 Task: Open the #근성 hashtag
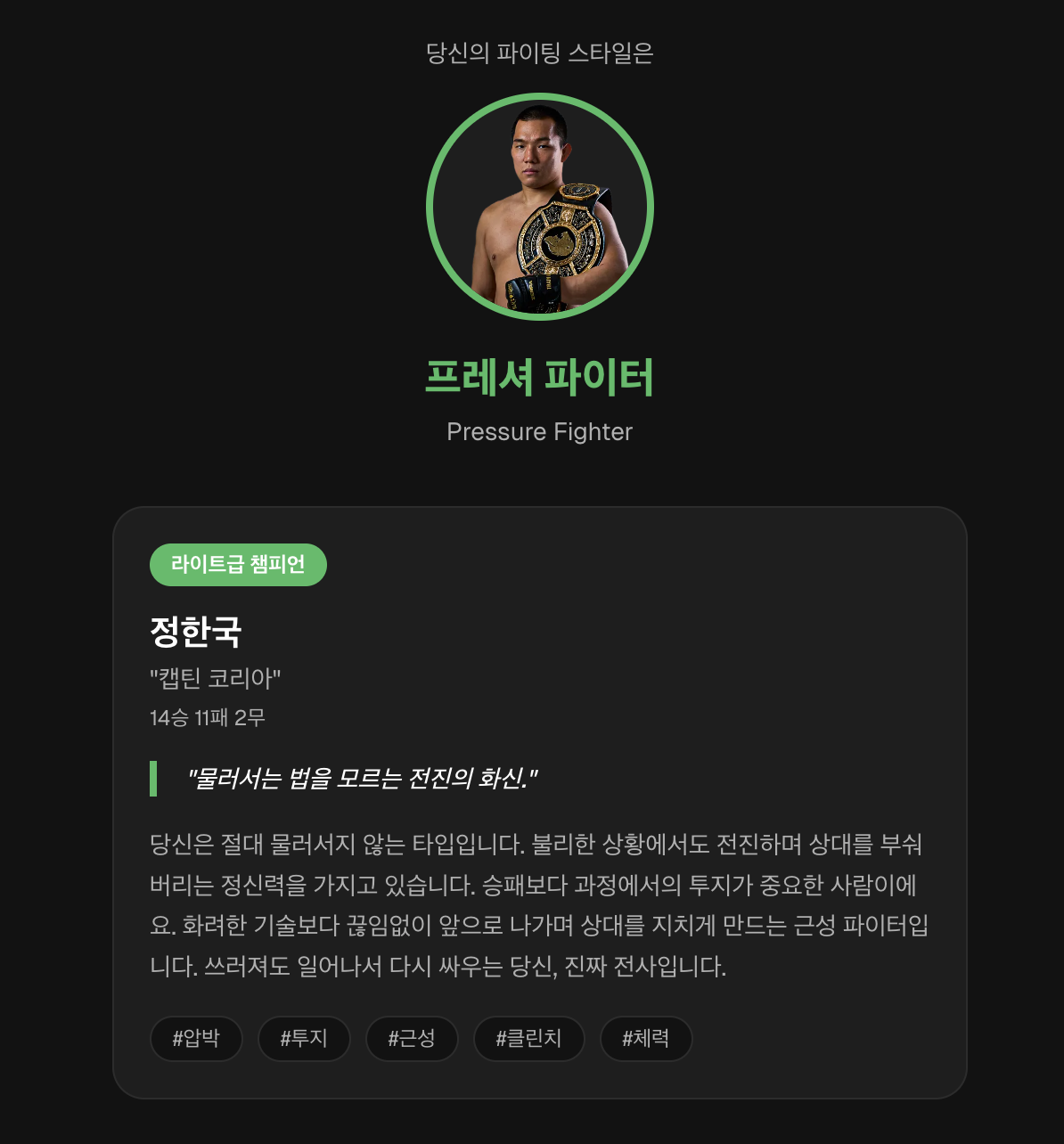pos(412,1038)
